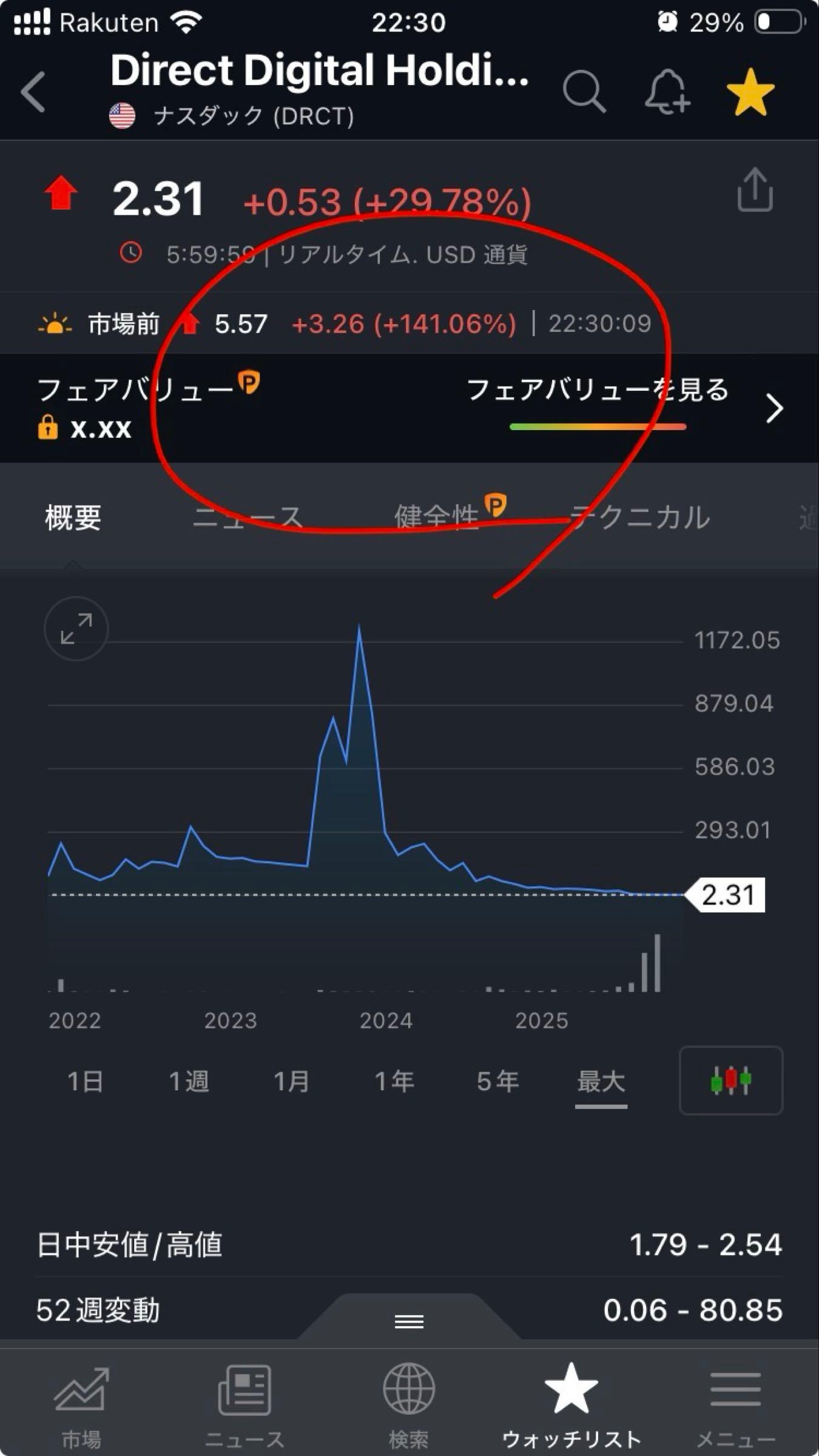Tap the fair value gradient bar
This screenshot has height=1456, width=819.
(598, 426)
